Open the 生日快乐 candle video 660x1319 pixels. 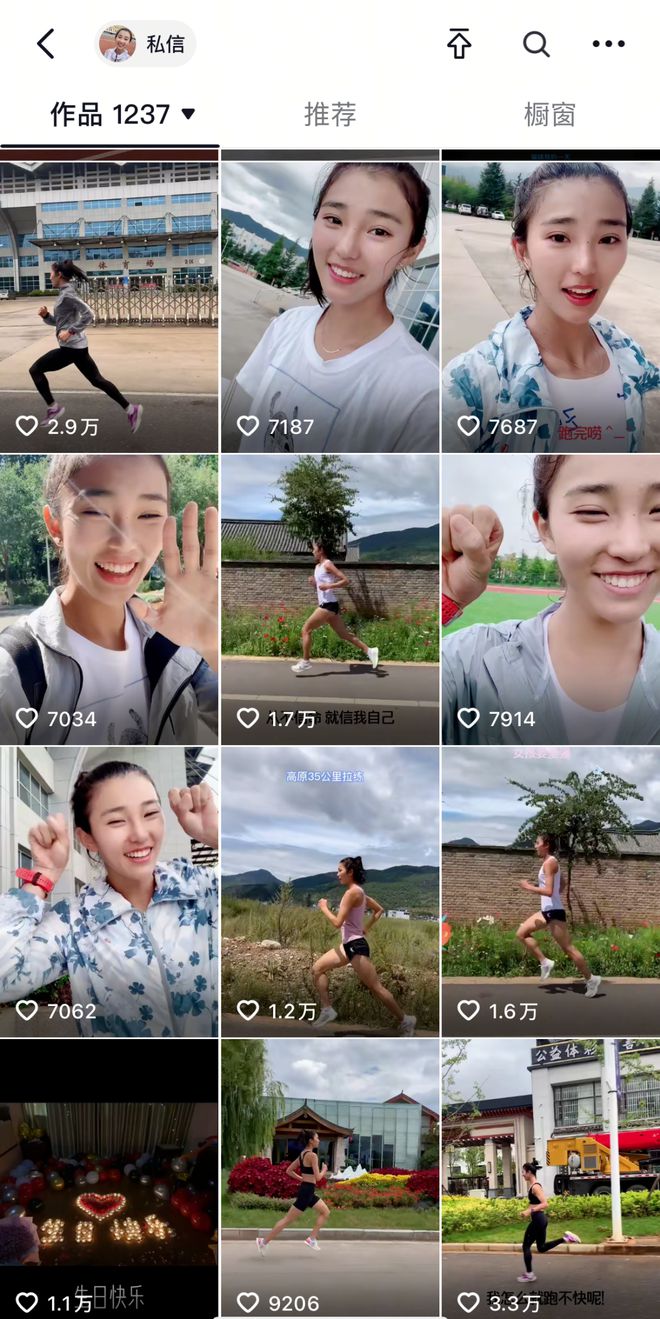click(109, 1180)
